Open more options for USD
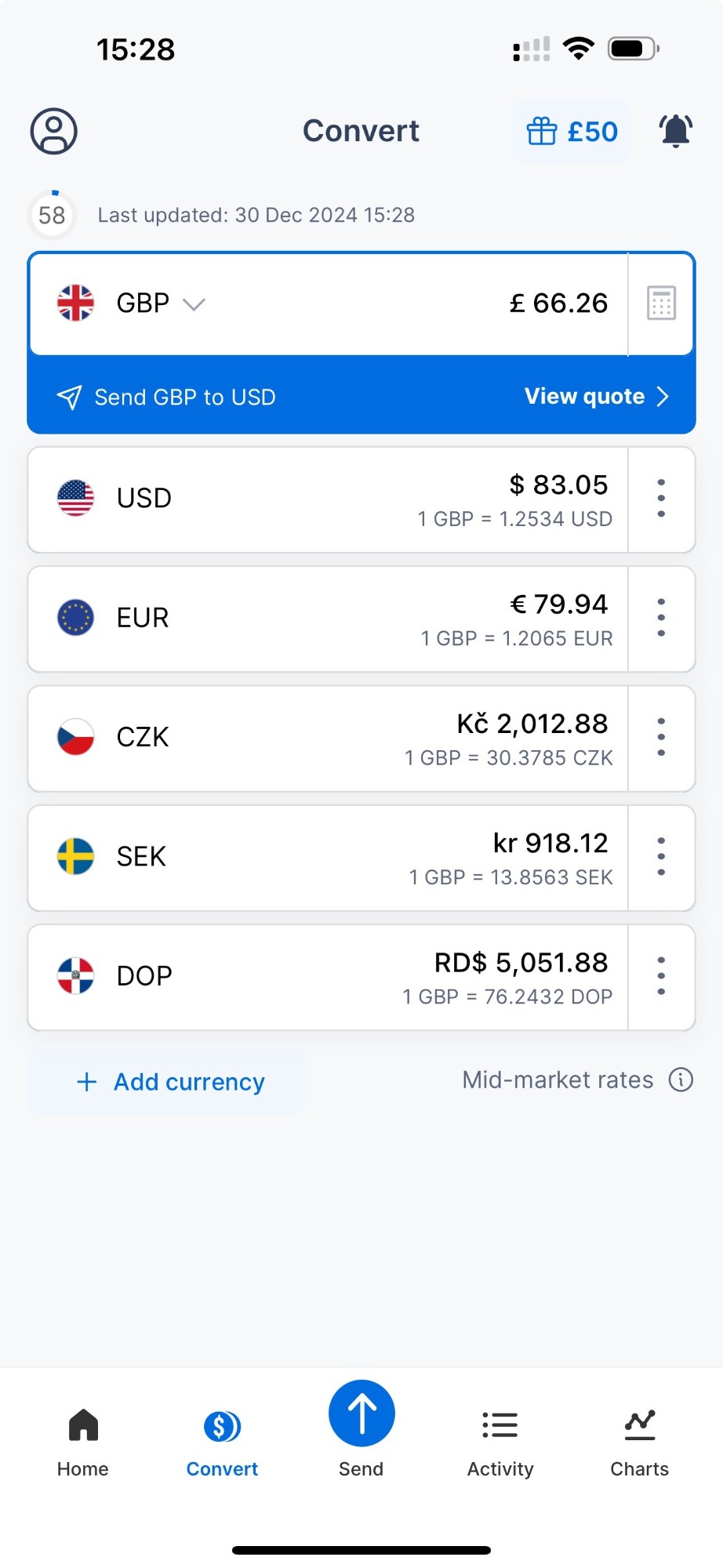This screenshot has width=723, height=1568. [661, 499]
